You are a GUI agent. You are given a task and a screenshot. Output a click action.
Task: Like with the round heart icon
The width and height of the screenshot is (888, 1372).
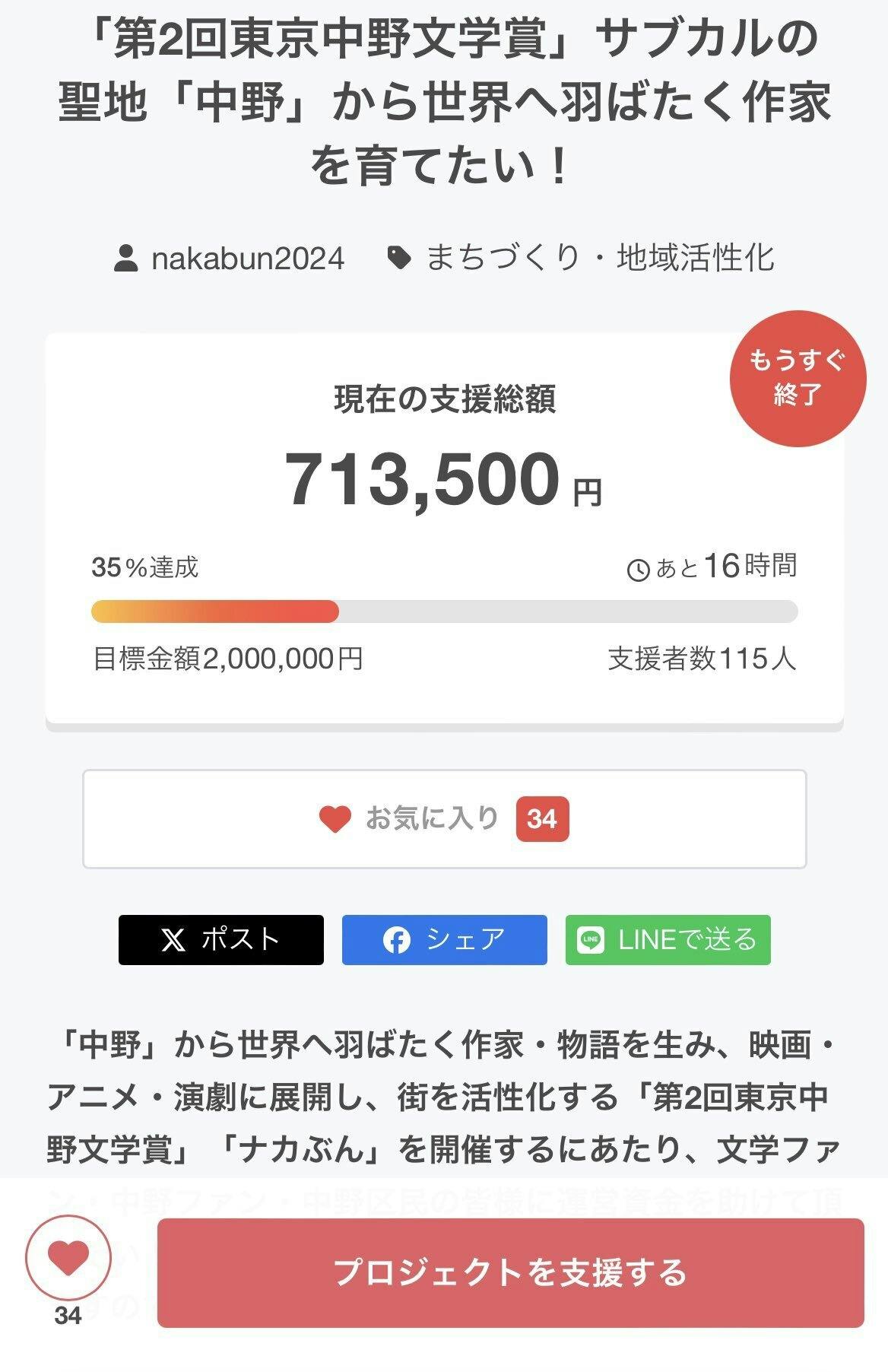point(68,1258)
